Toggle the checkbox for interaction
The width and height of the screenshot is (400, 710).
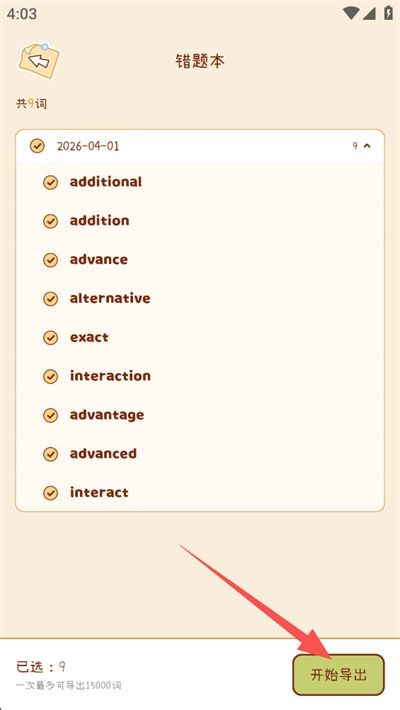click(x=50, y=376)
